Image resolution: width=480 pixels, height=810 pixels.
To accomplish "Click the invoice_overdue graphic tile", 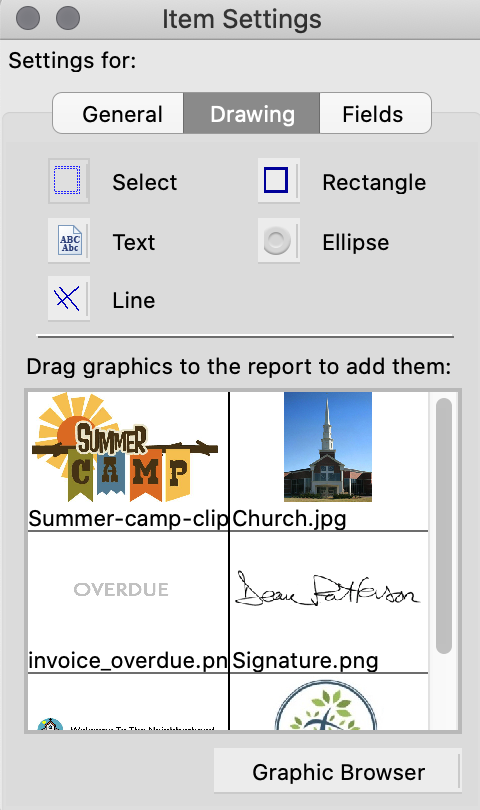I will tap(128, 602).
